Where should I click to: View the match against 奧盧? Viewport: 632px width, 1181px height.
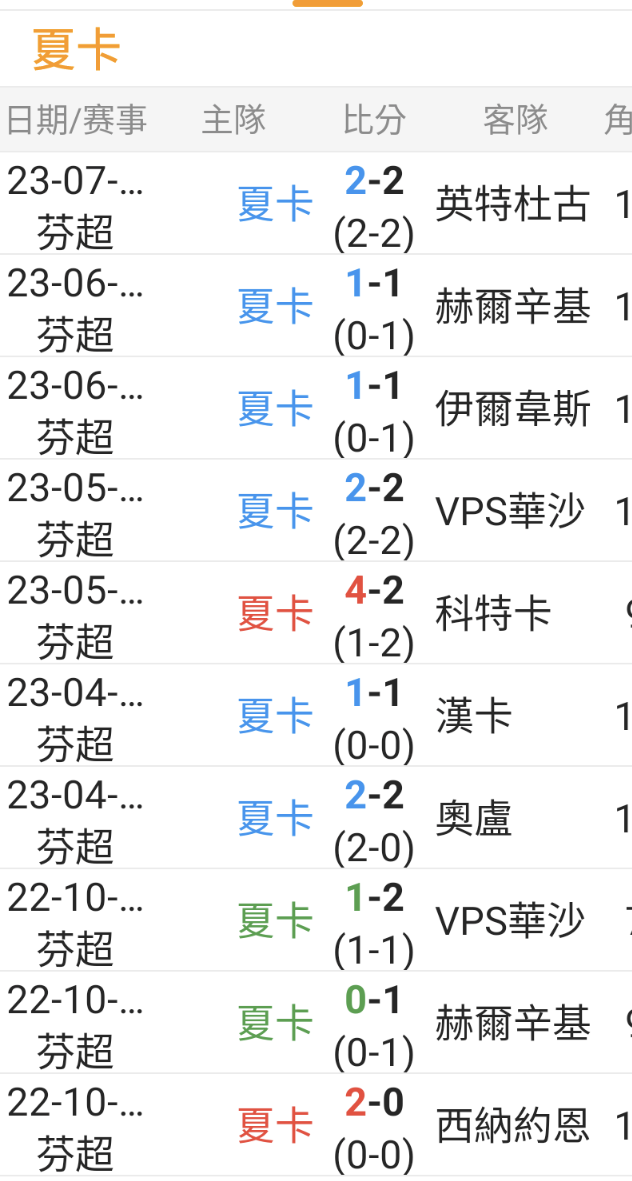[x=374, y=819]
